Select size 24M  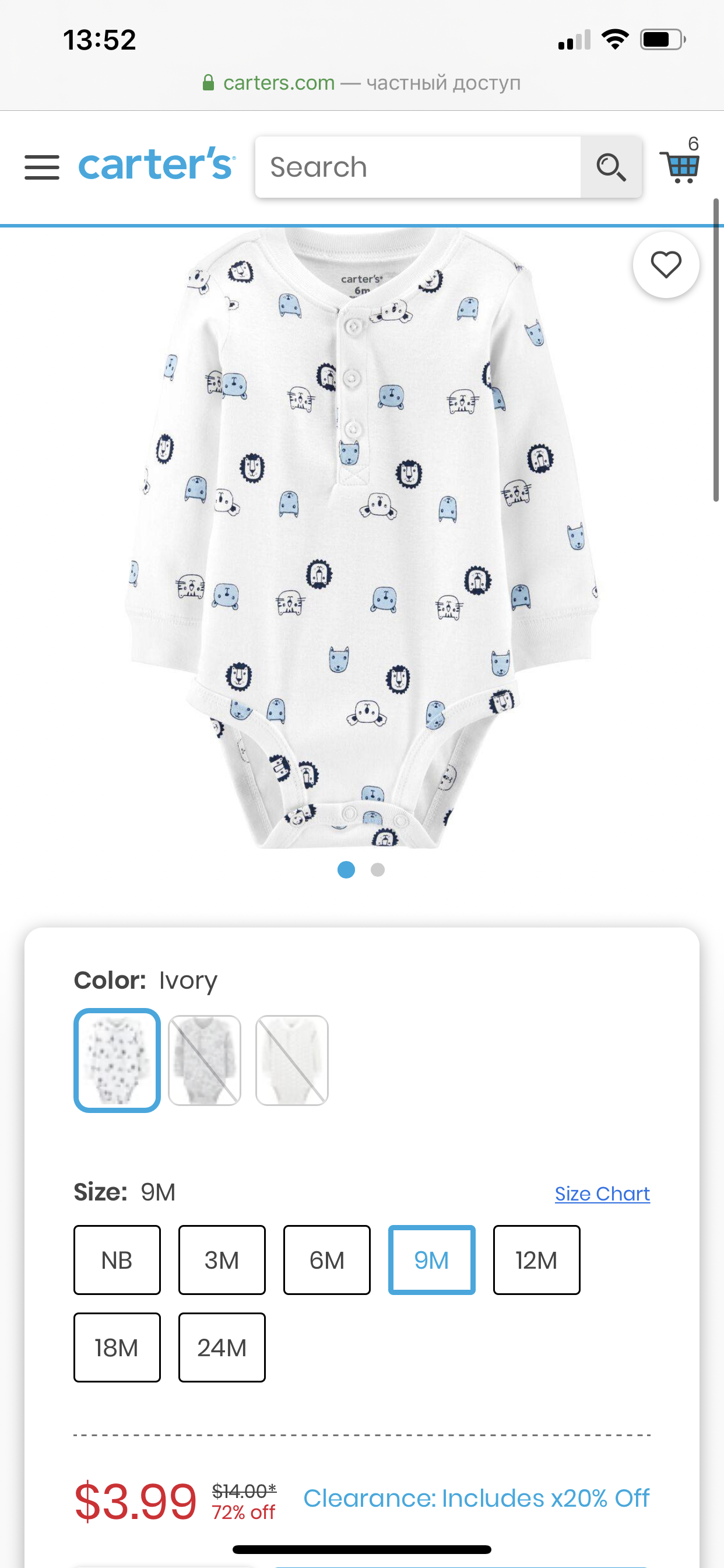point(222,1347)
